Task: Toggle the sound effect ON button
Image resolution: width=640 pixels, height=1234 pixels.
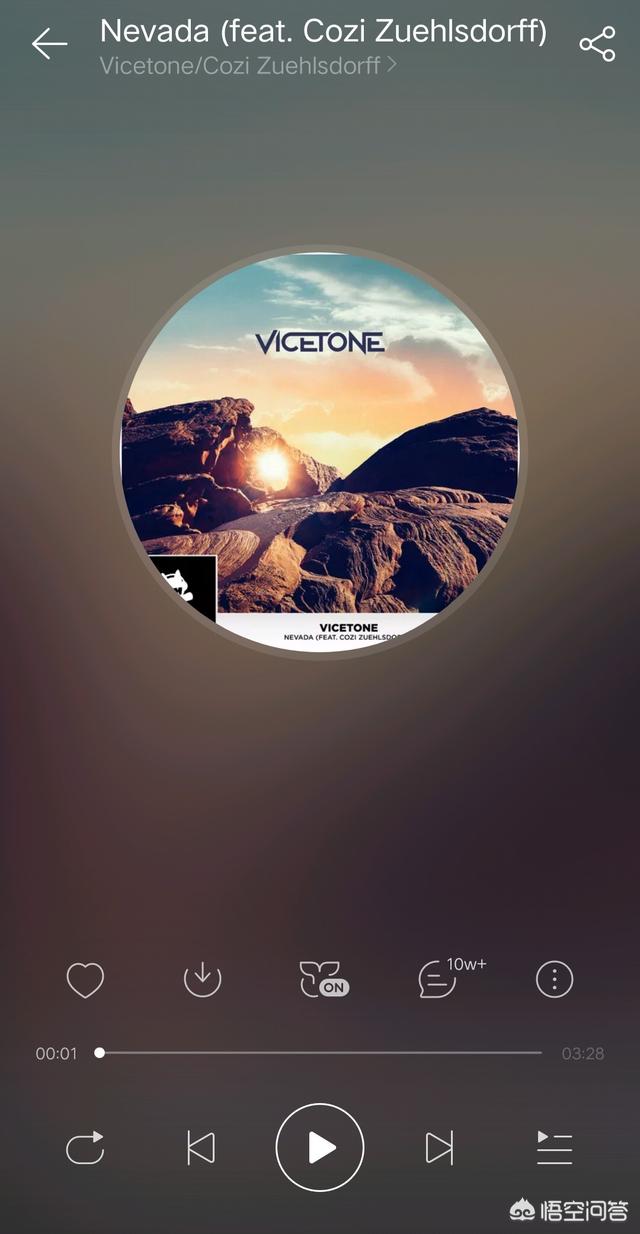Action: pos(324,979)
